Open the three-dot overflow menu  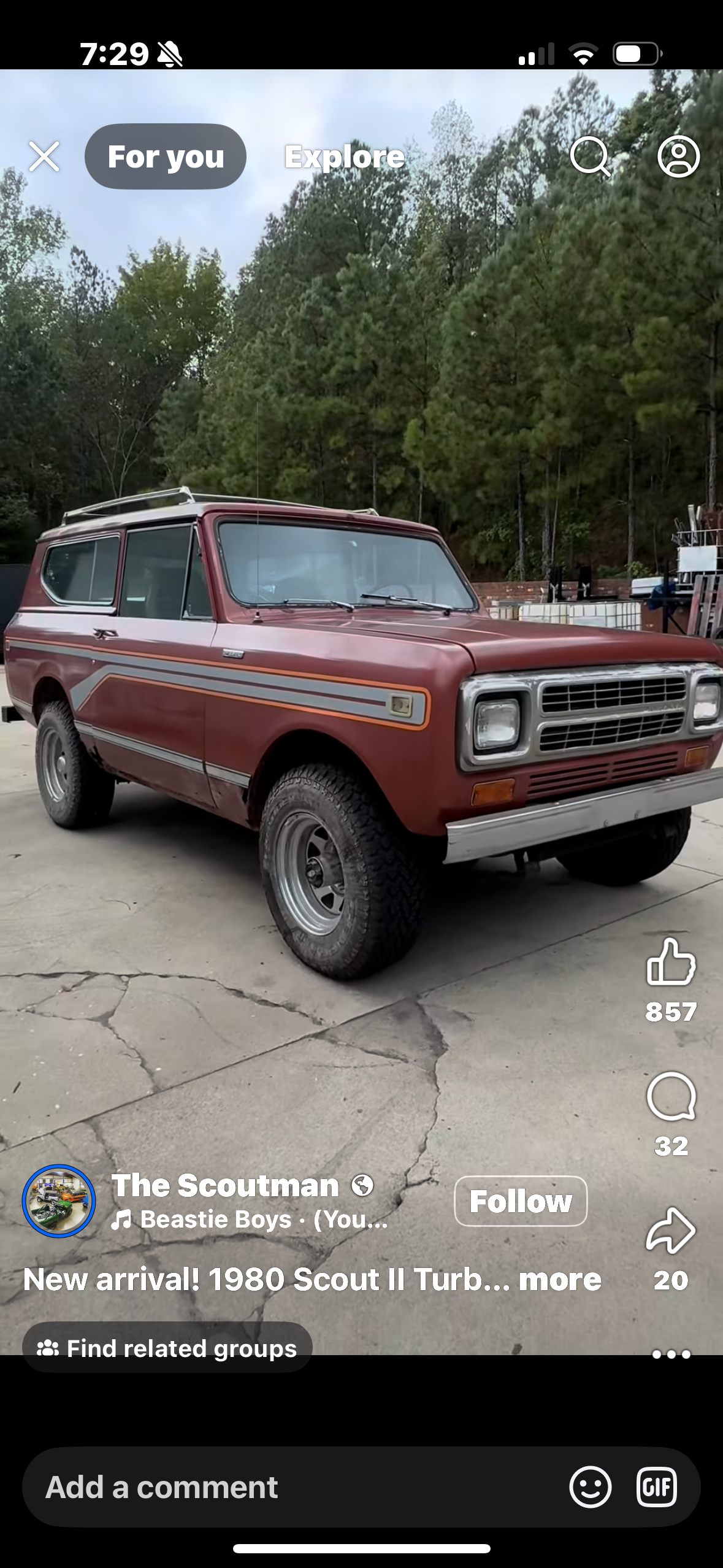tap(671, 1355)
